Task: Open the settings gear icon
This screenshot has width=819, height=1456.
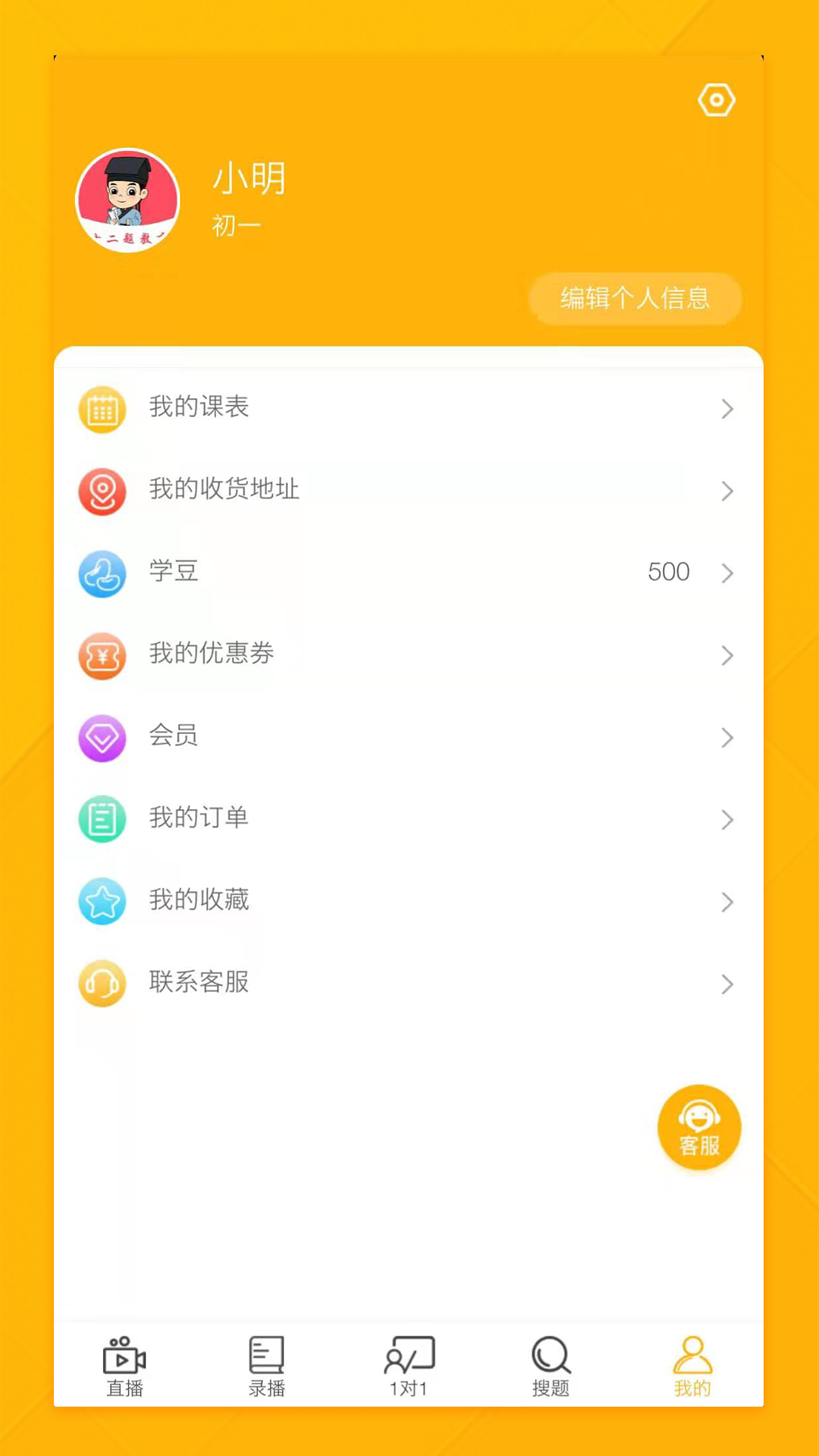Action: [716, 99]
